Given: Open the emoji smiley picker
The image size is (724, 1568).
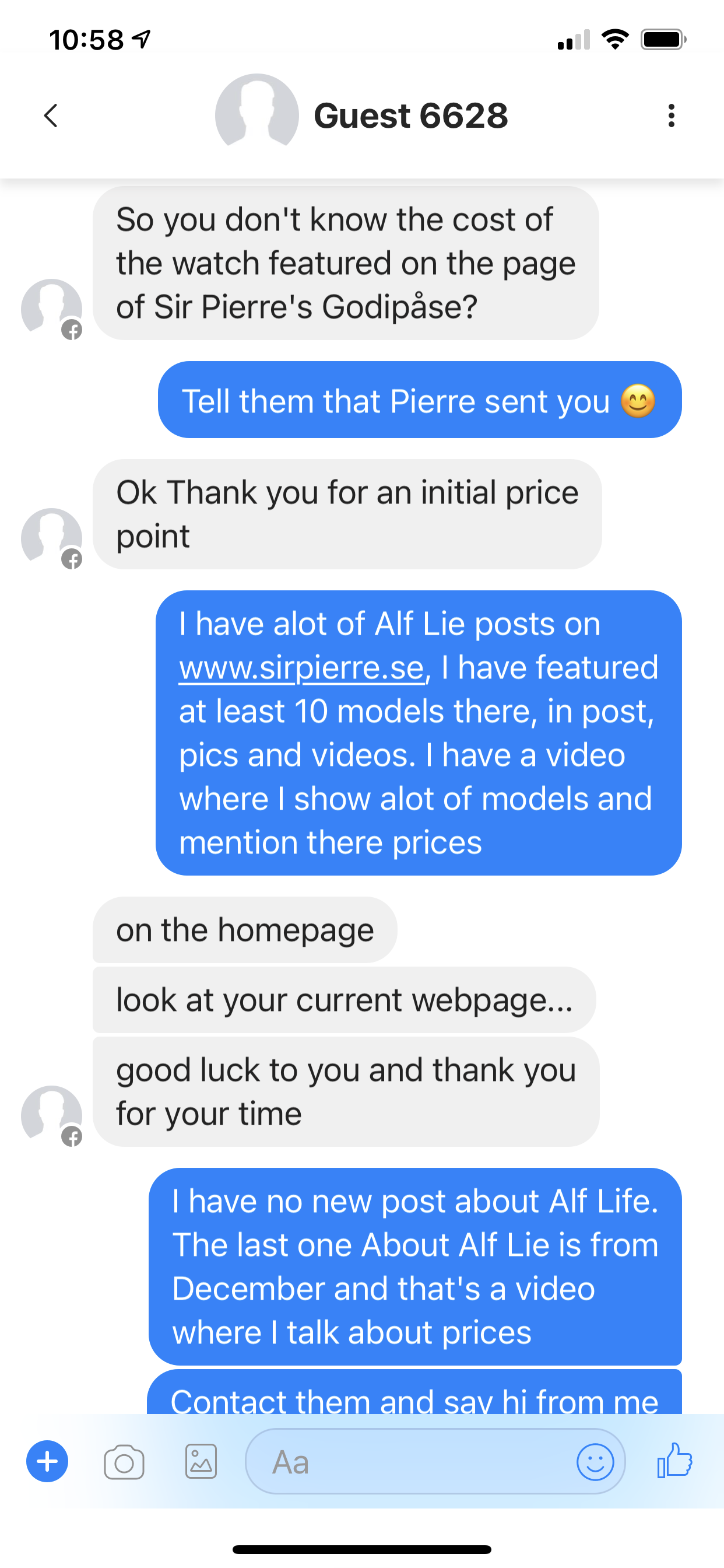Looking at the screenshot, I should 595,1461.
